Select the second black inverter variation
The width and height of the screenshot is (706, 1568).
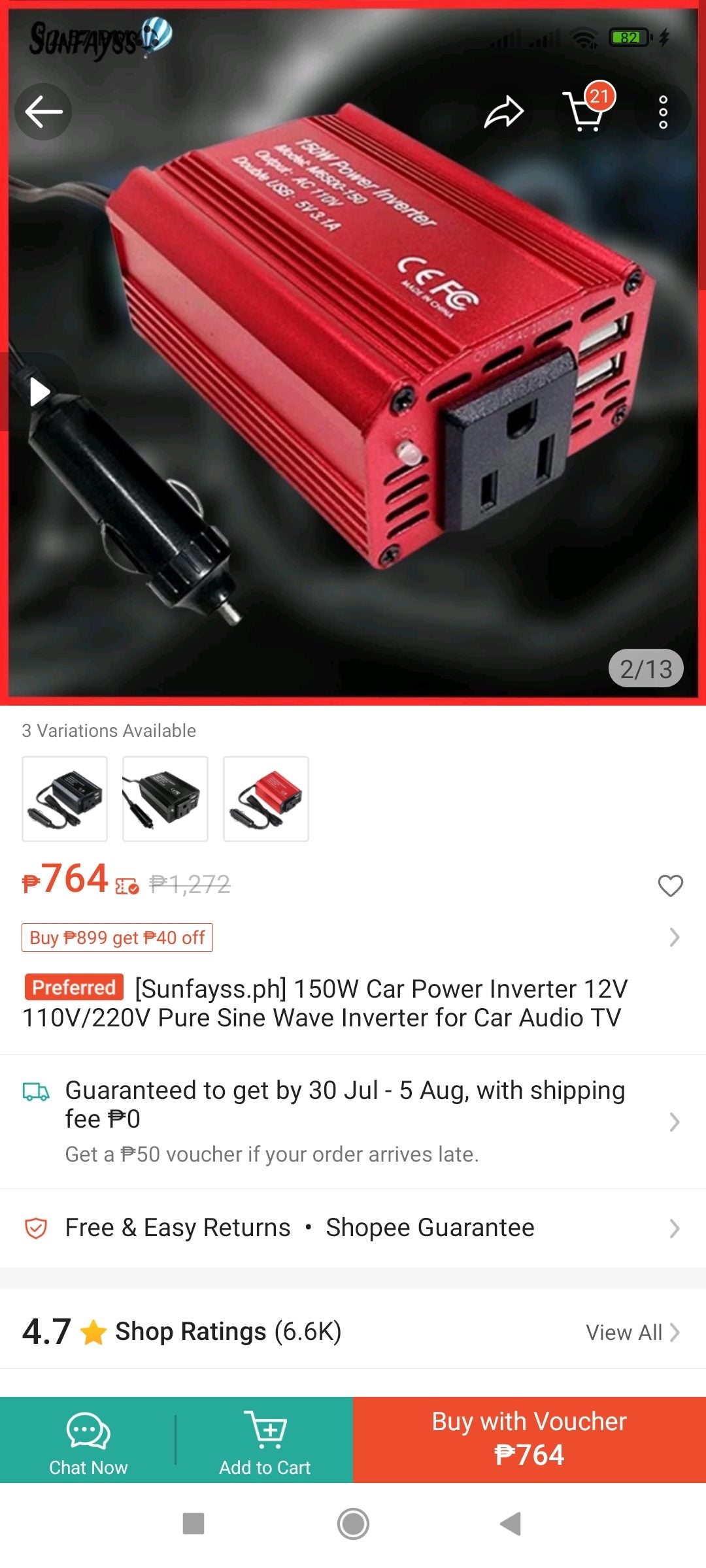[165, 798]
